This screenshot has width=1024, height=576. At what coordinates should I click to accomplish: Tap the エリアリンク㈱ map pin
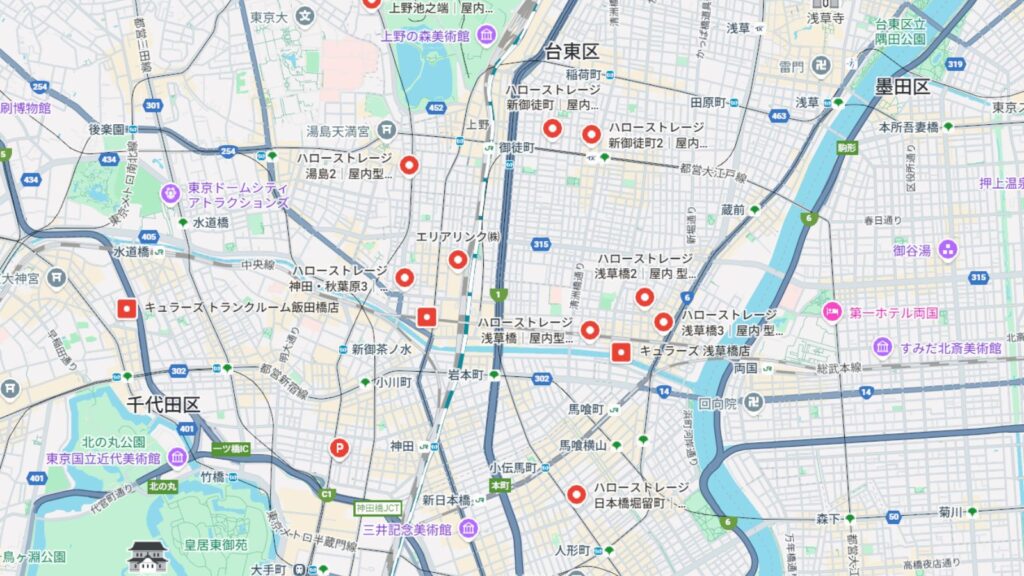click(458, 260)
